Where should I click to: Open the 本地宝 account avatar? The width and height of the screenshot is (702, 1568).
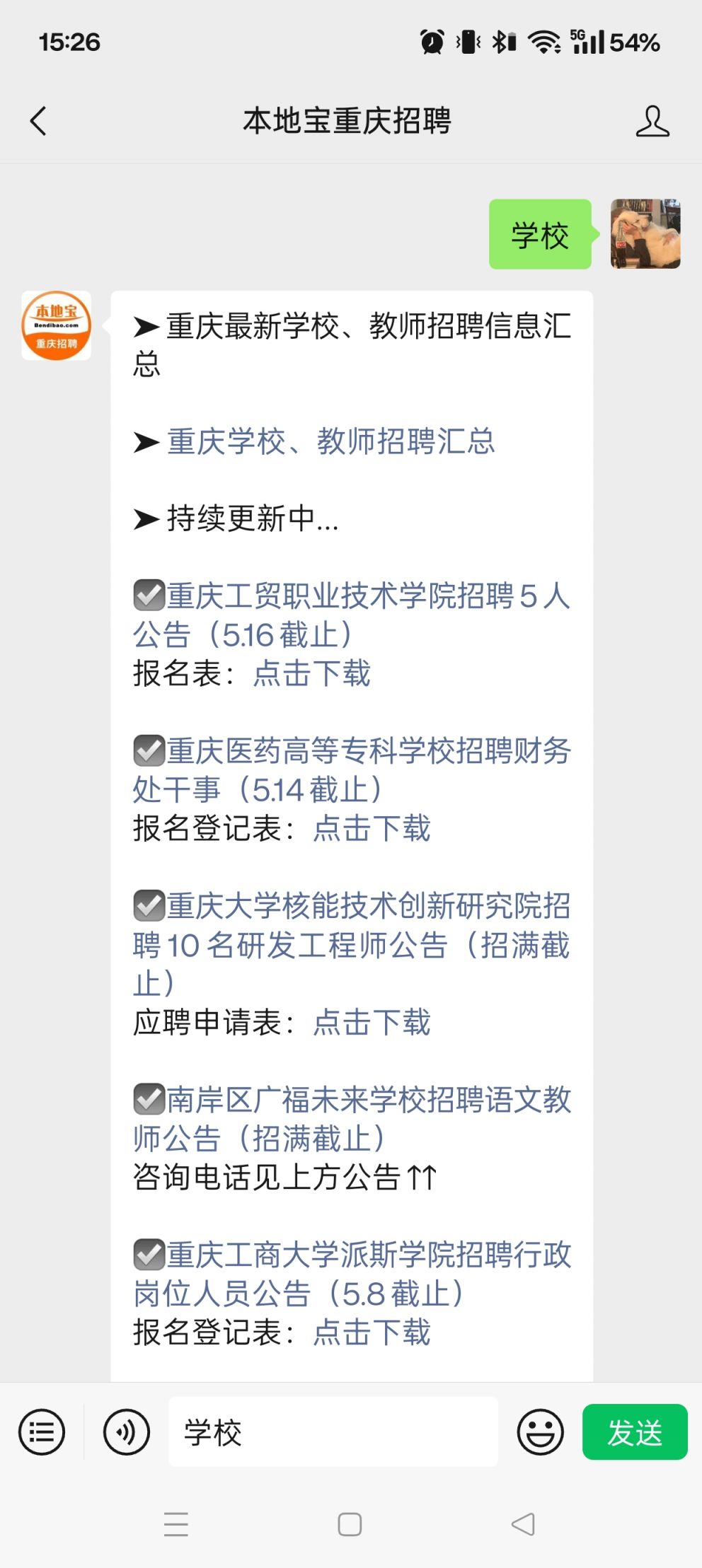[x=56, y=325]
